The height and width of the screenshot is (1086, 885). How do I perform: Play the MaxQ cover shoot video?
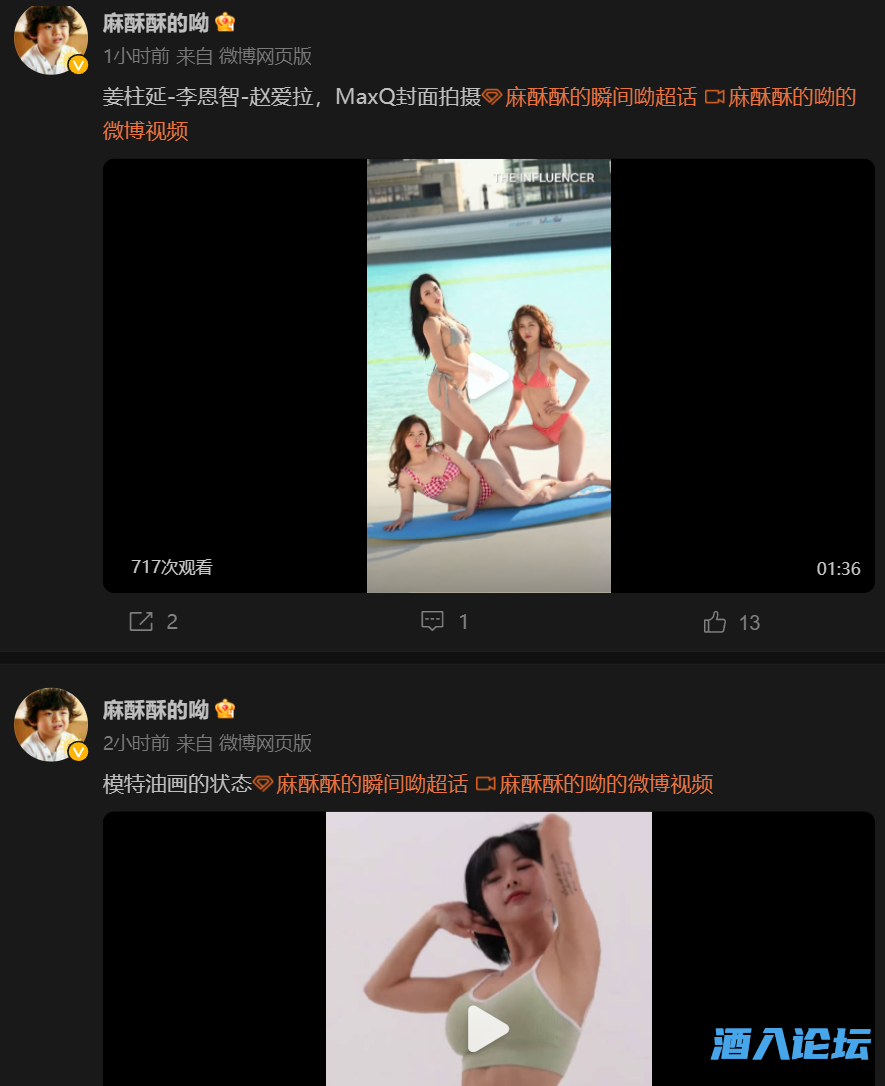(488, 376)
